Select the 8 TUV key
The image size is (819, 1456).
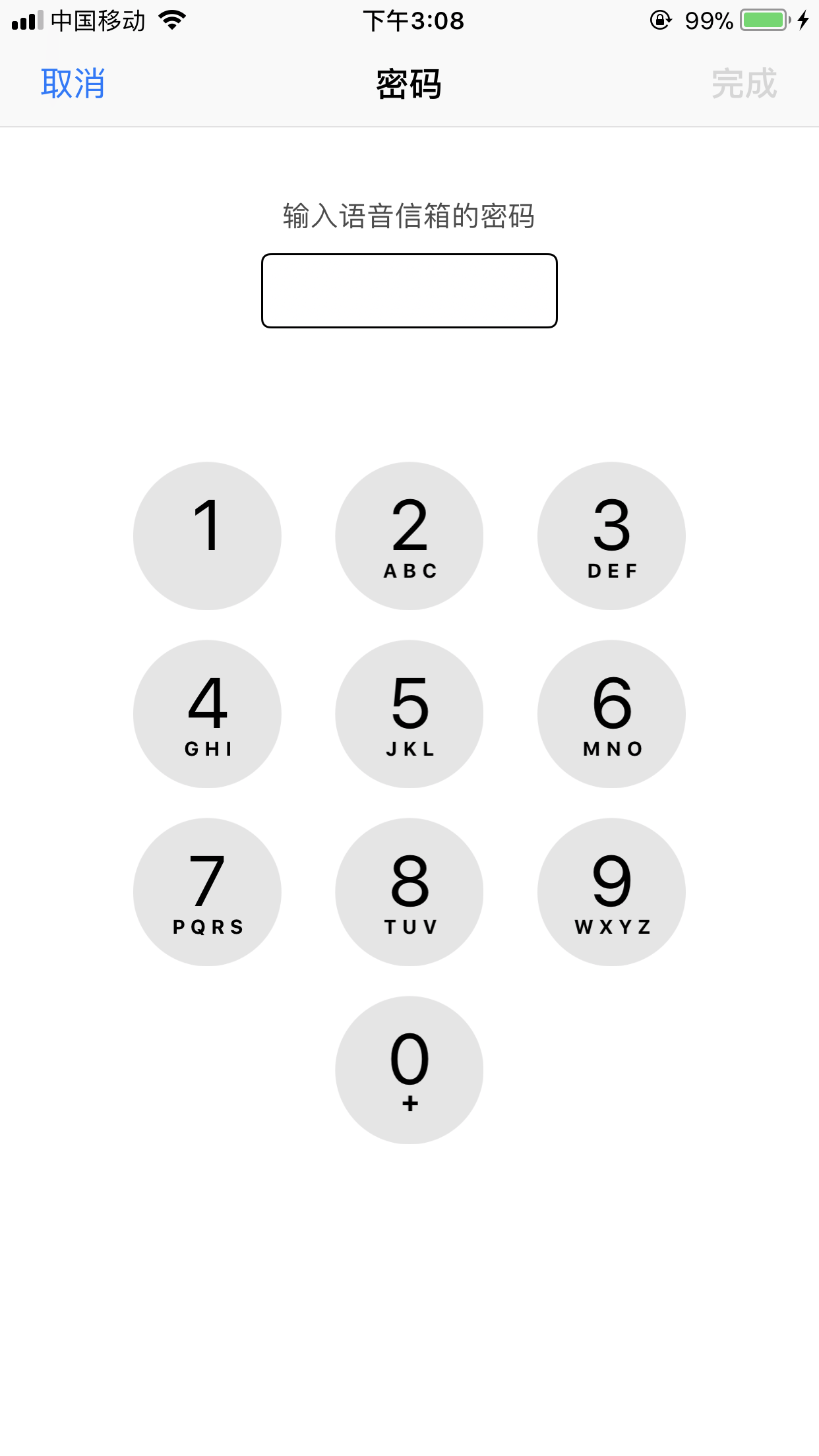click(409, 892)
